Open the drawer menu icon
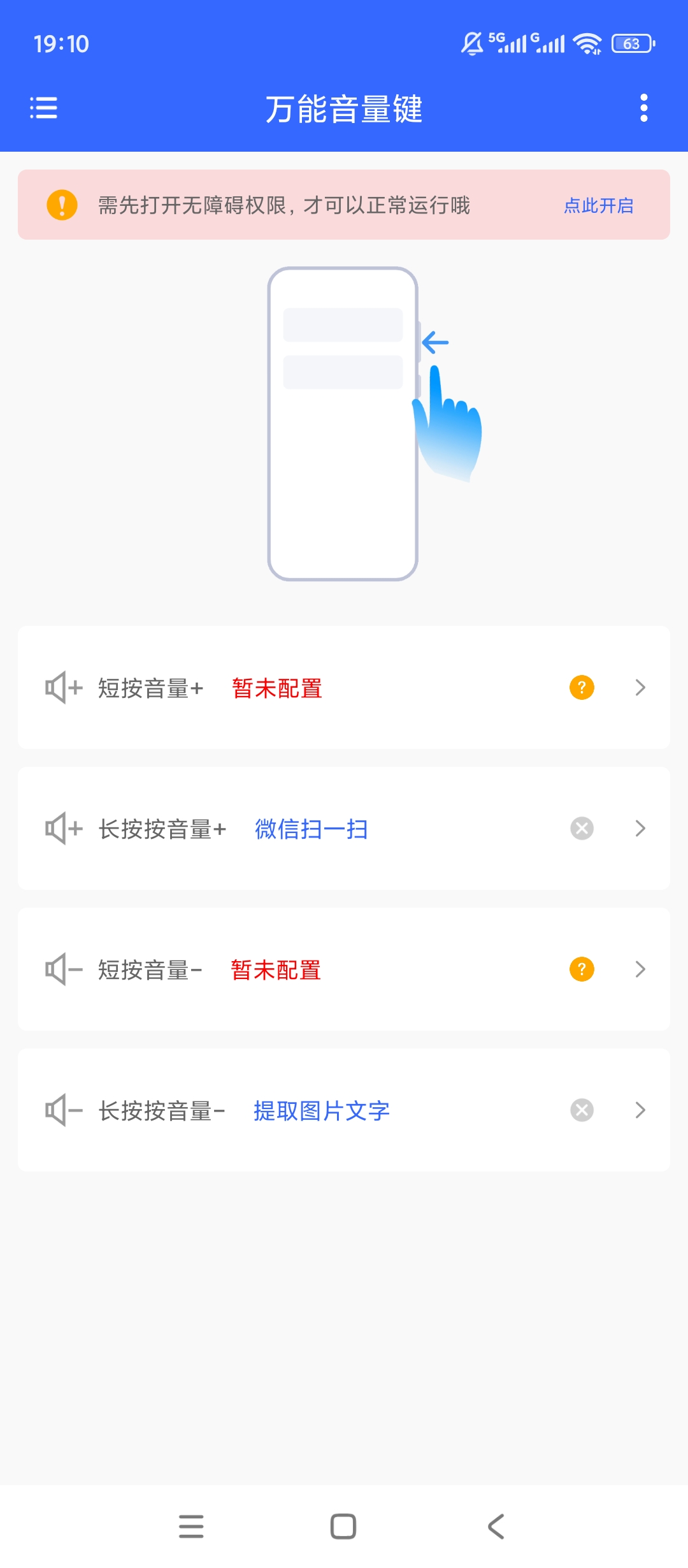This screenshot has width=688, height=1568. coord(43,108)
